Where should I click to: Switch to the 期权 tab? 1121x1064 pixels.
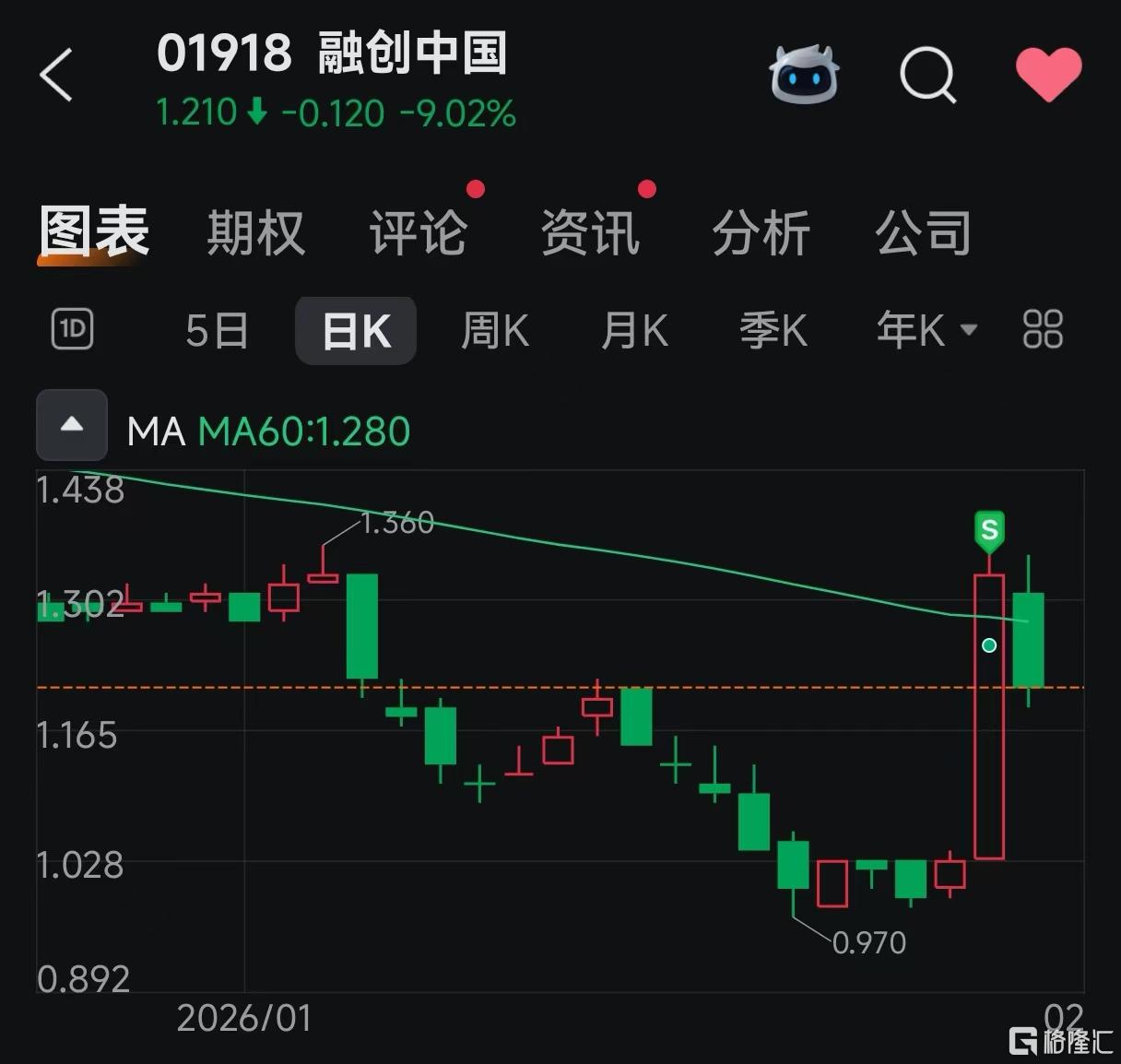click(x=255, y=232)
